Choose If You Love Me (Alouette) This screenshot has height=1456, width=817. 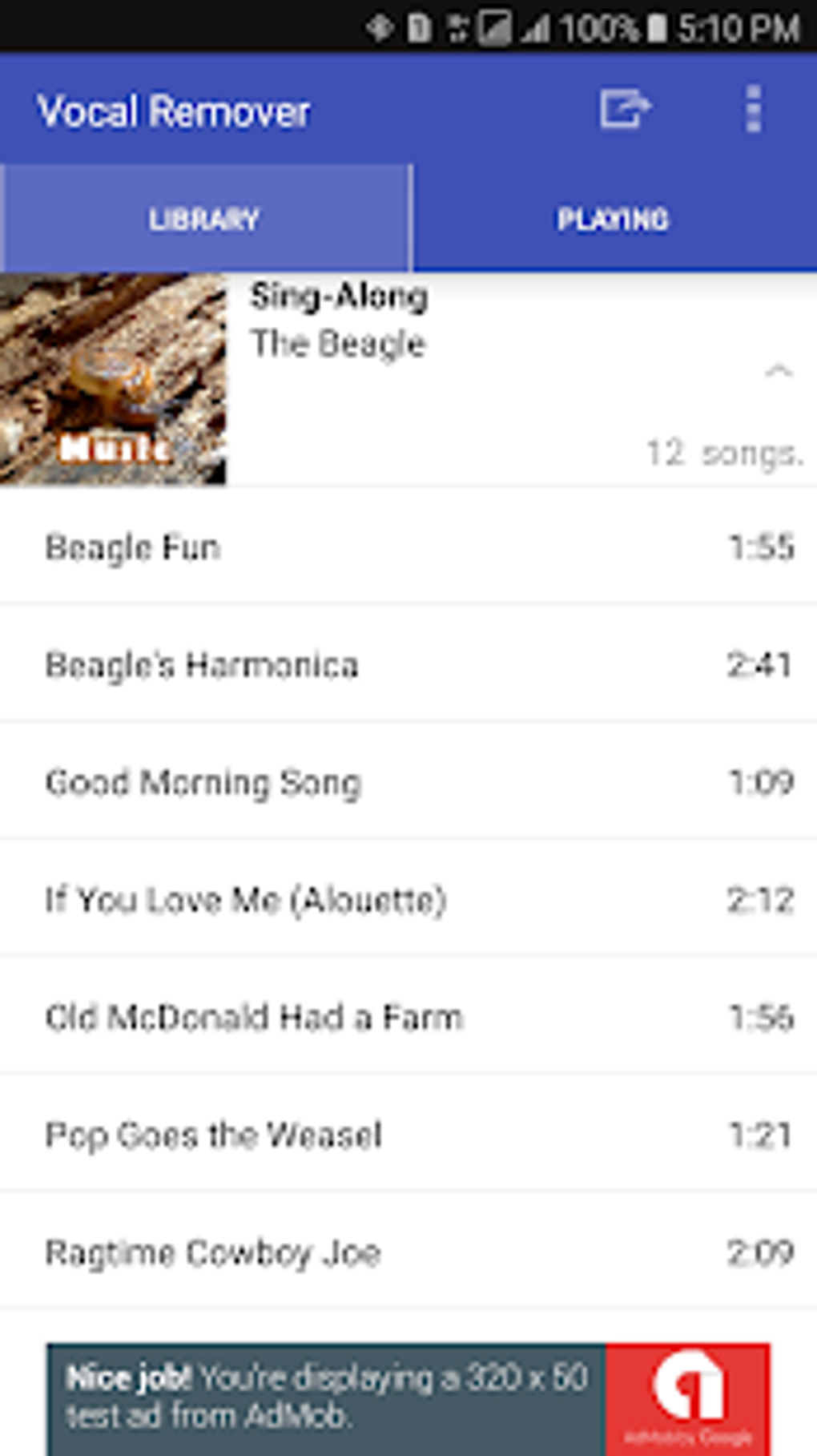tap(408, 899)
